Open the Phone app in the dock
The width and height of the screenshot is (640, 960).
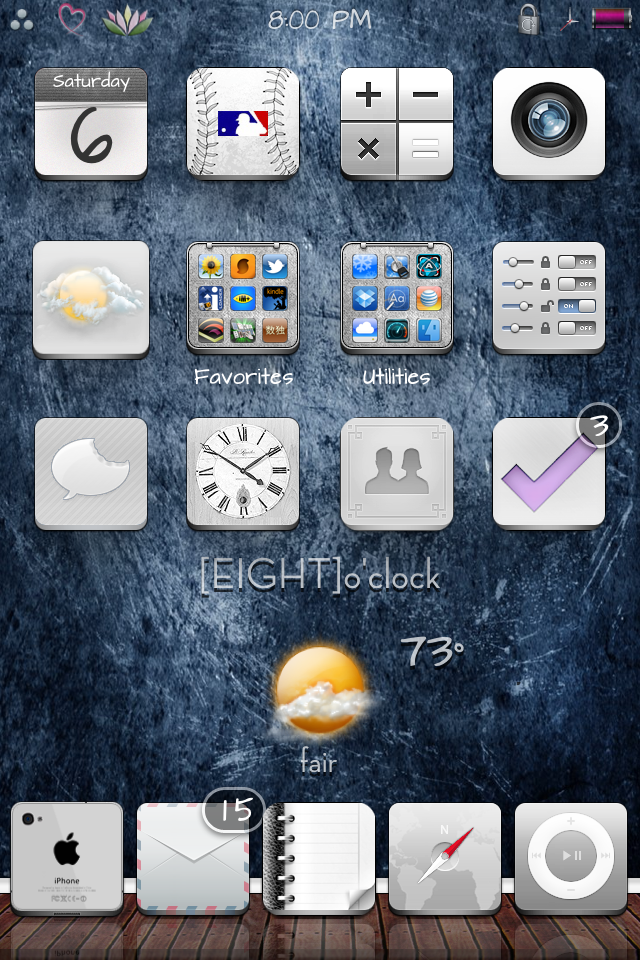67,857
